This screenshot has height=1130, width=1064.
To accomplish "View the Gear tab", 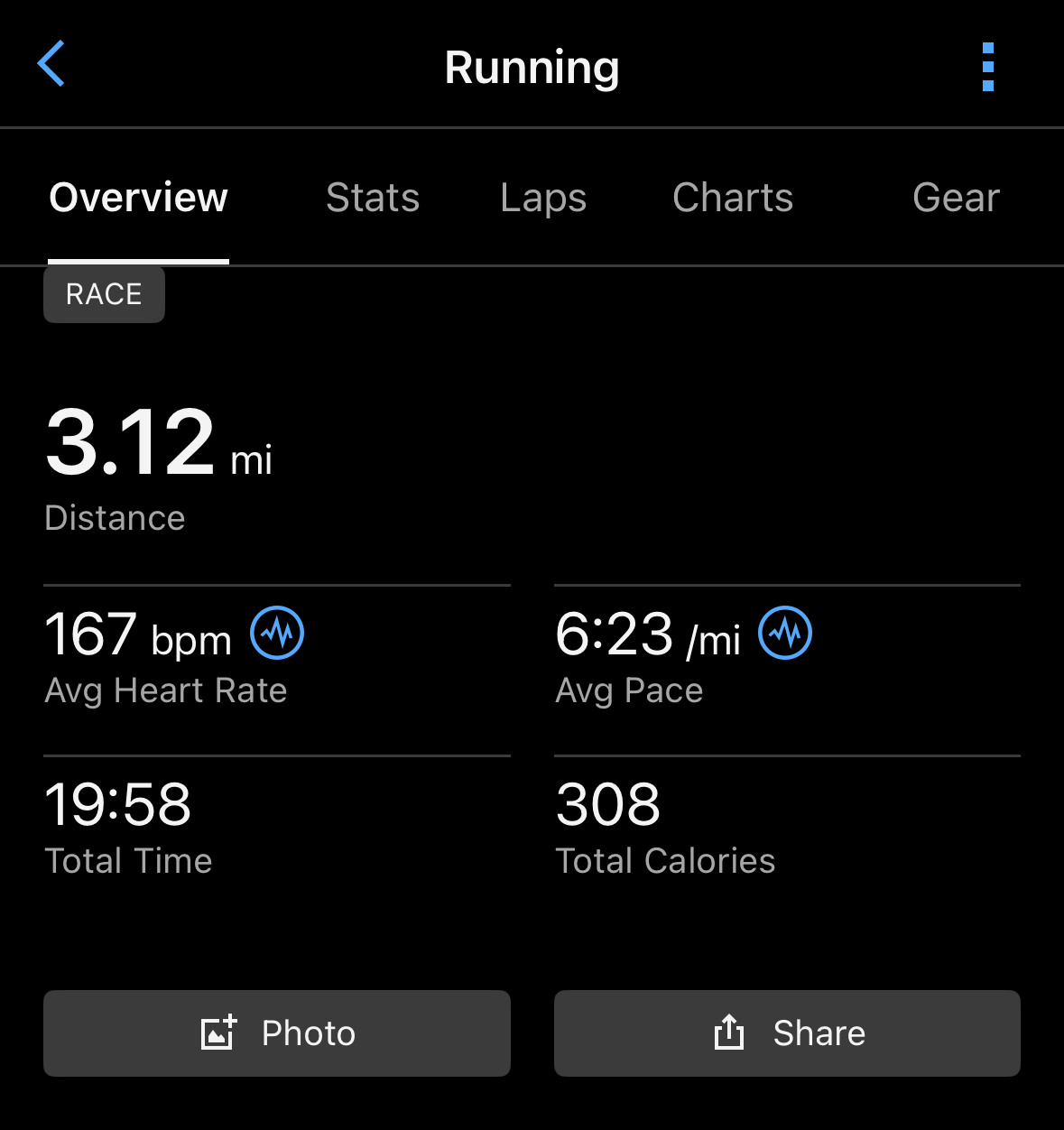I will pos(956,198).
